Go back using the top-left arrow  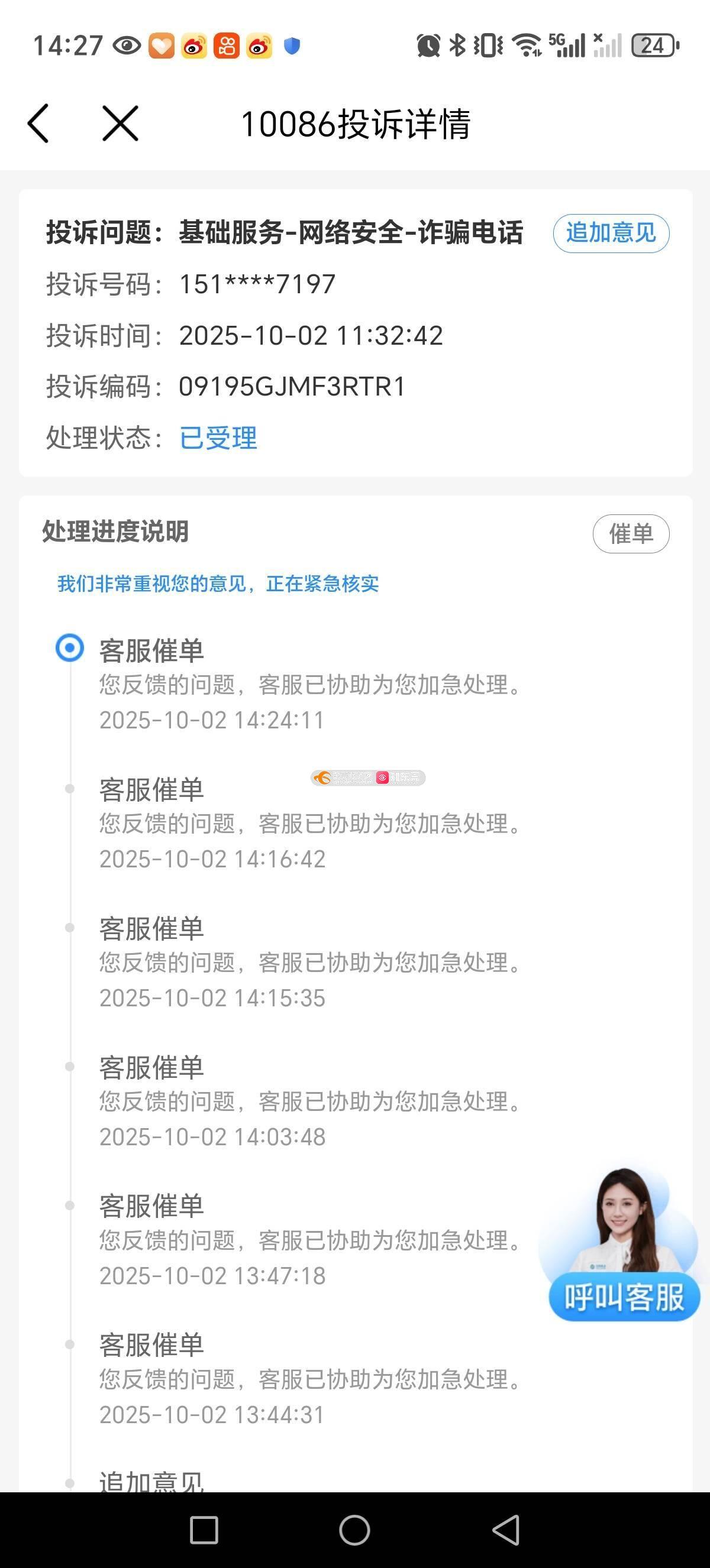(x=38, y=124)
